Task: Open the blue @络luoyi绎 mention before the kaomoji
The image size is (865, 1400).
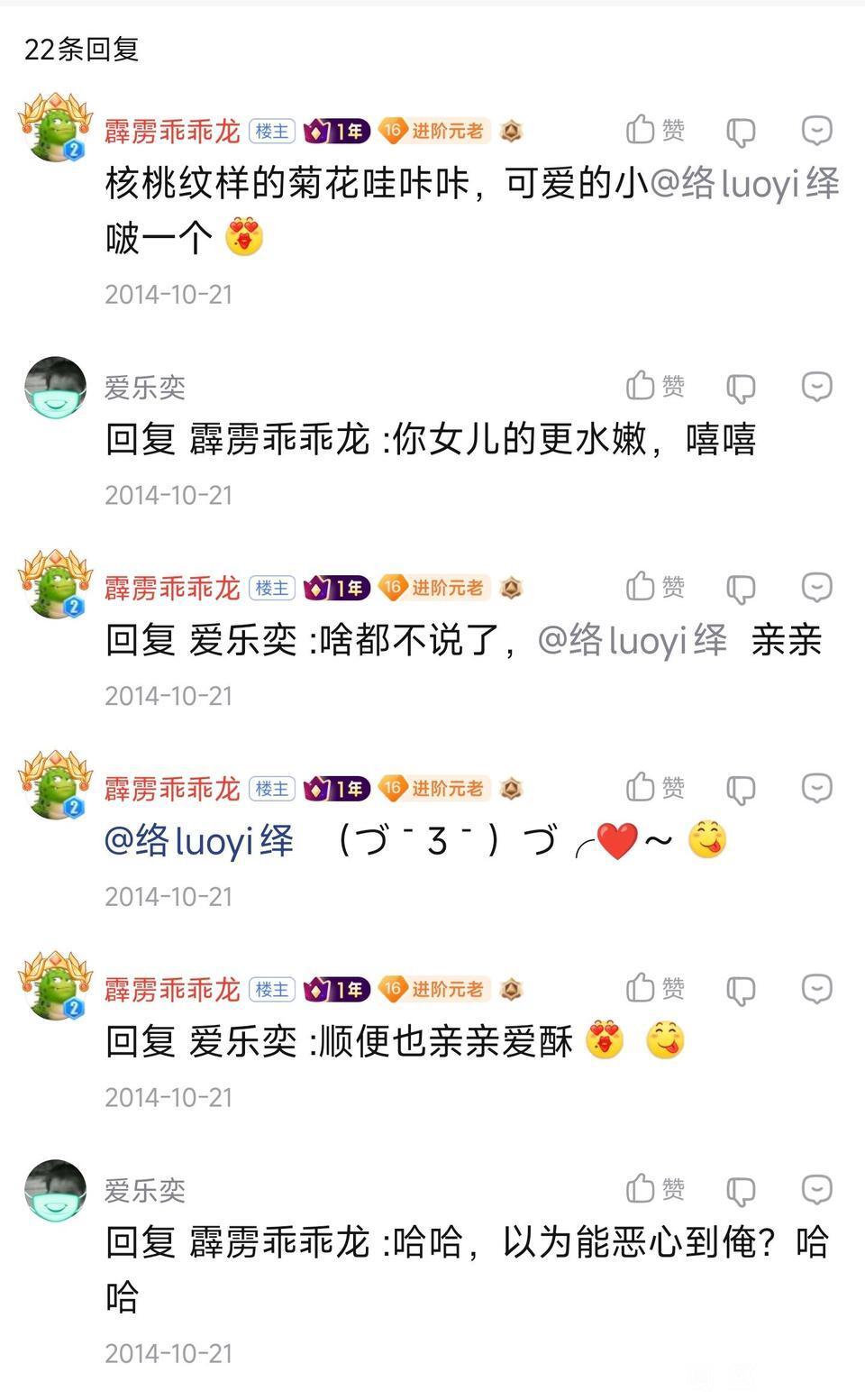Action: 199,841
